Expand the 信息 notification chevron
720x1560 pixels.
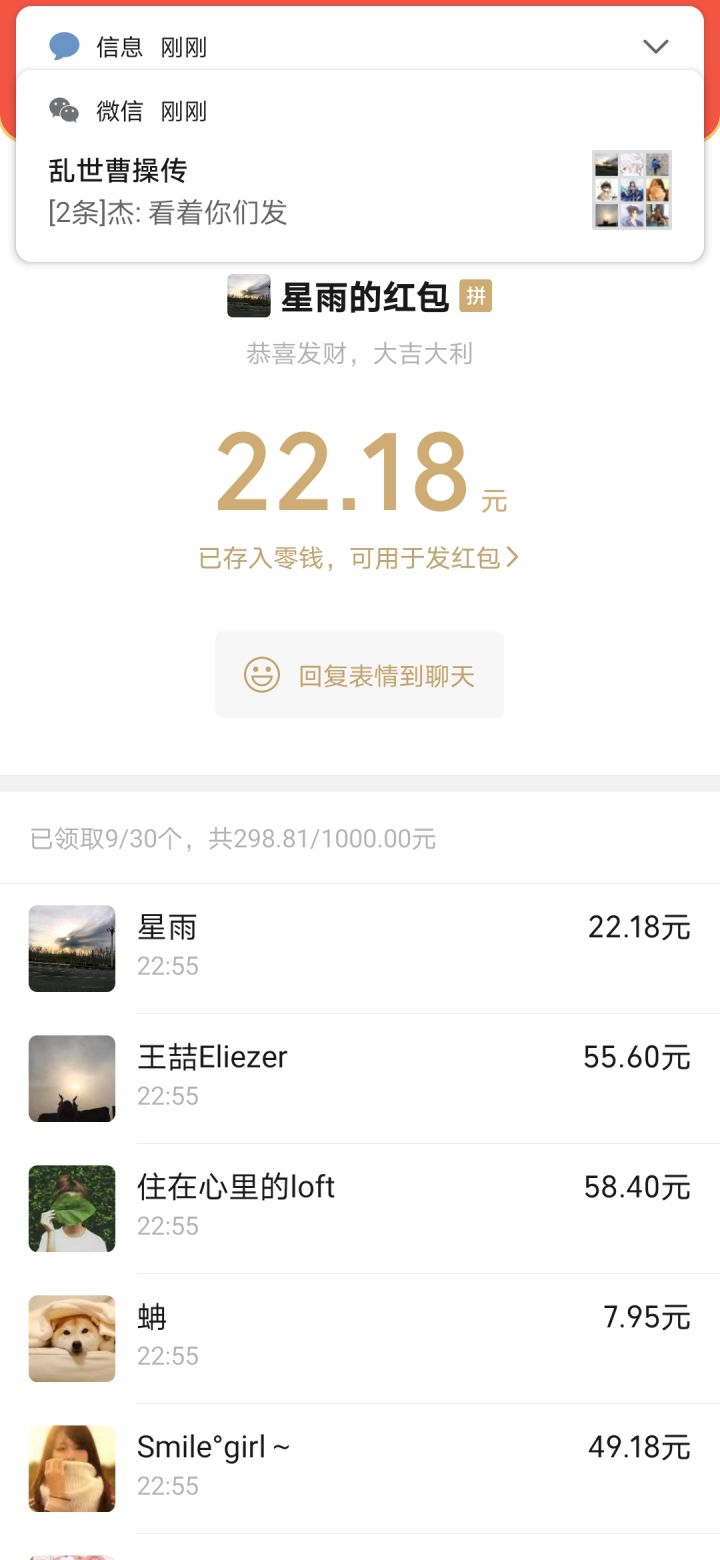coord(656,46)
